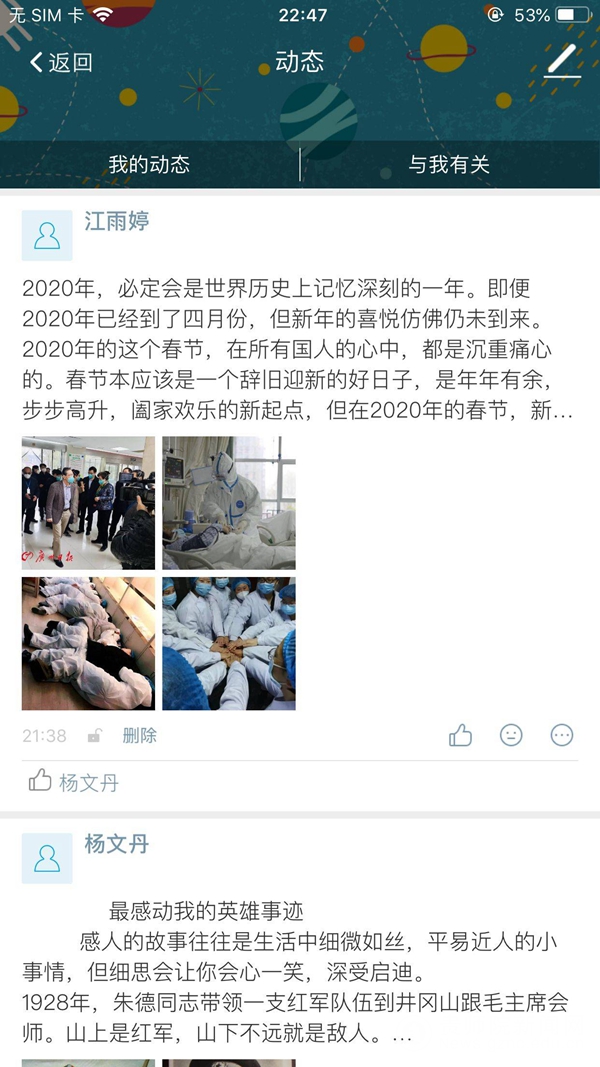Go back using the 返回 button
The height and width of the screenshot is (1067, 600).
pos(60,62)
